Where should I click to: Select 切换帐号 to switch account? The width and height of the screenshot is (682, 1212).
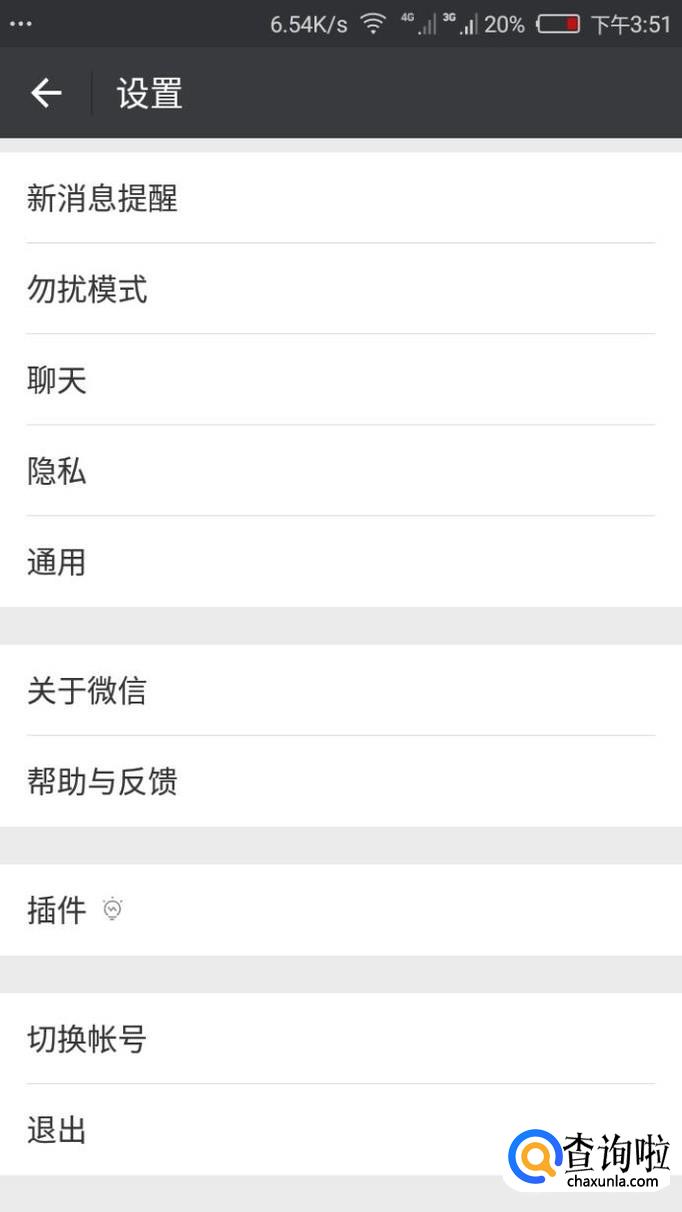point(340,1039)
